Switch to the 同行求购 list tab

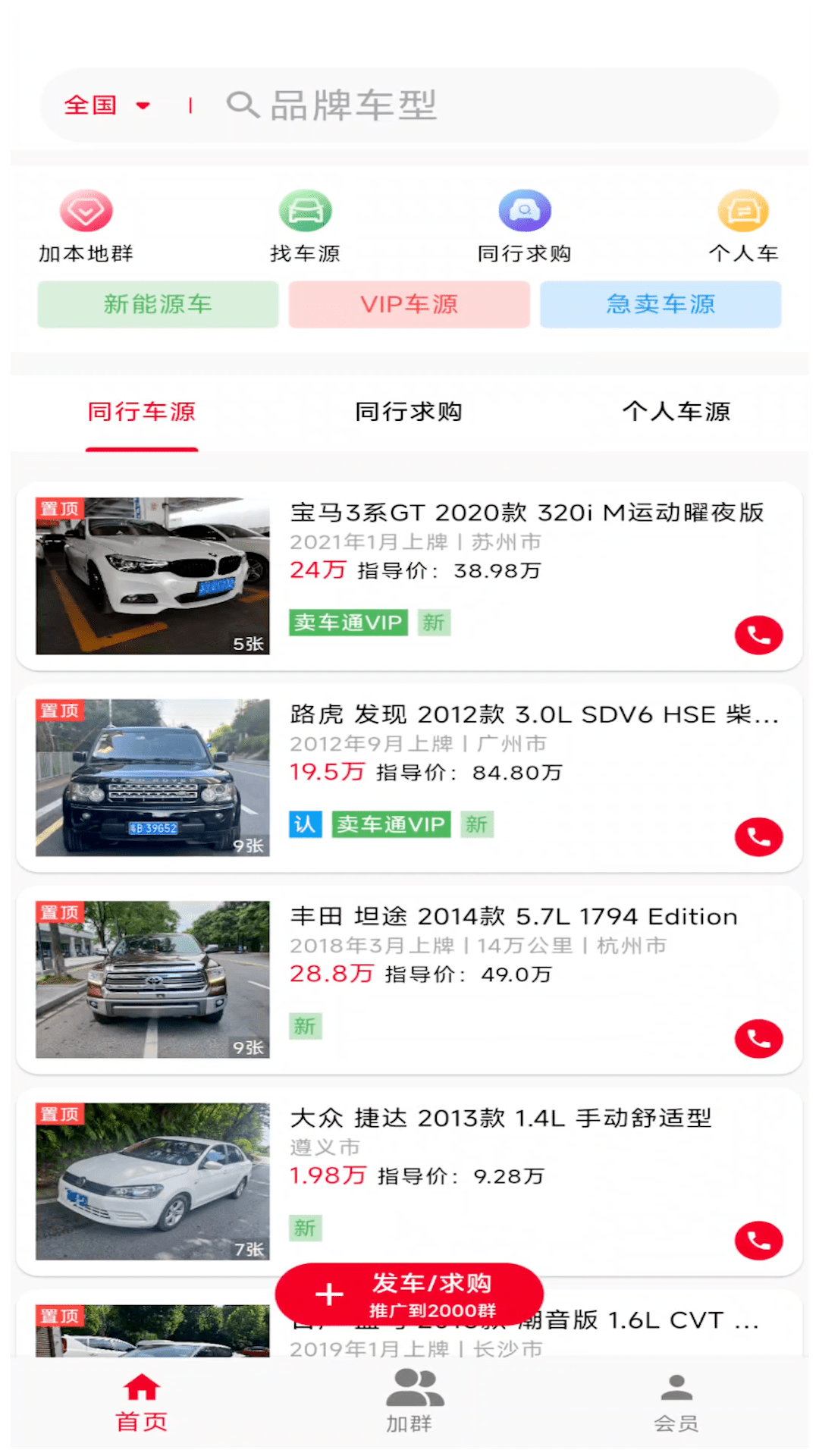(409, 412)
